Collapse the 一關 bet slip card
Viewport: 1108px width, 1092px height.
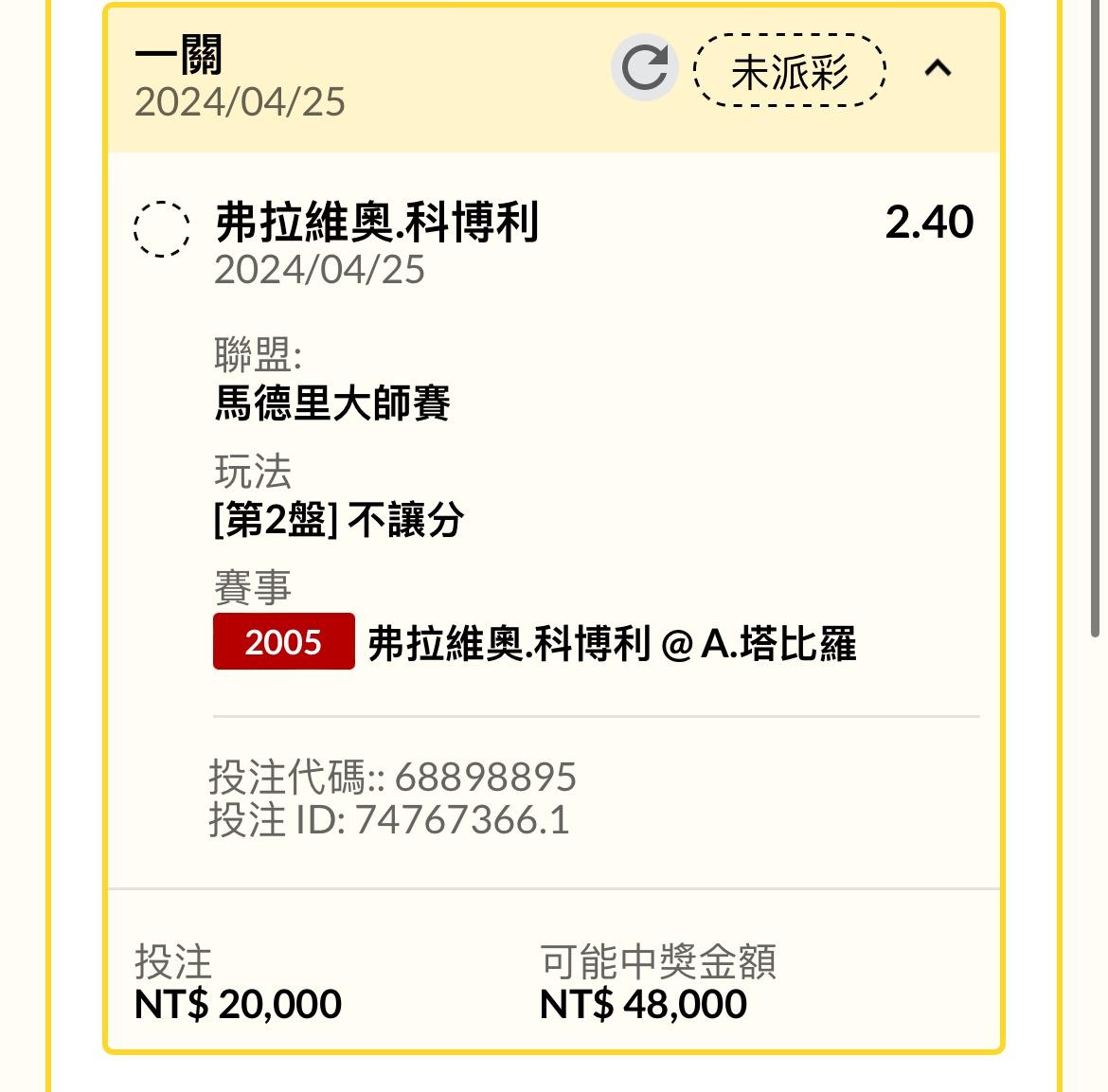coord(938,68)
